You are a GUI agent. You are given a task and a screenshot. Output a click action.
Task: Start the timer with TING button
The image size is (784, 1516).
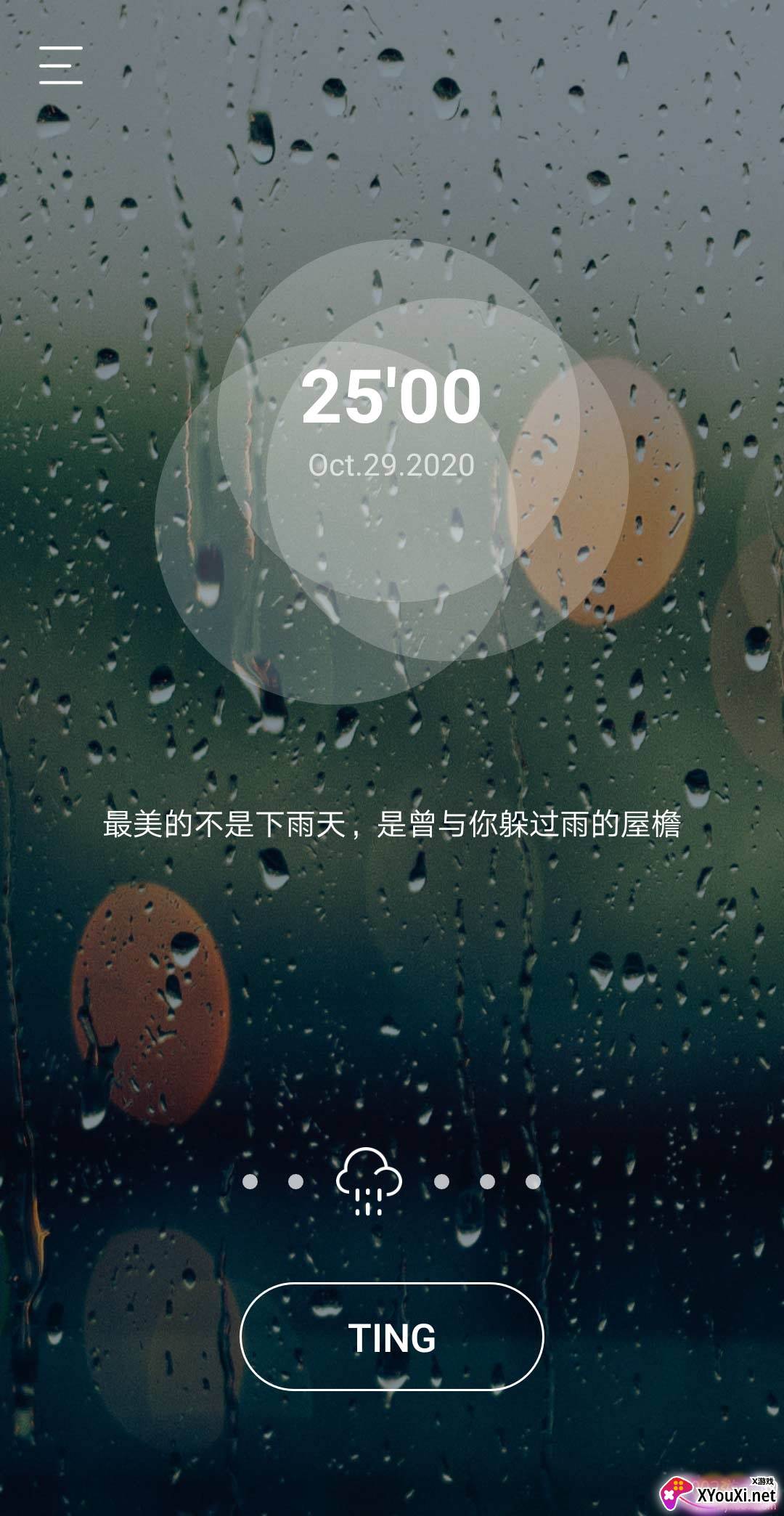391,1337
